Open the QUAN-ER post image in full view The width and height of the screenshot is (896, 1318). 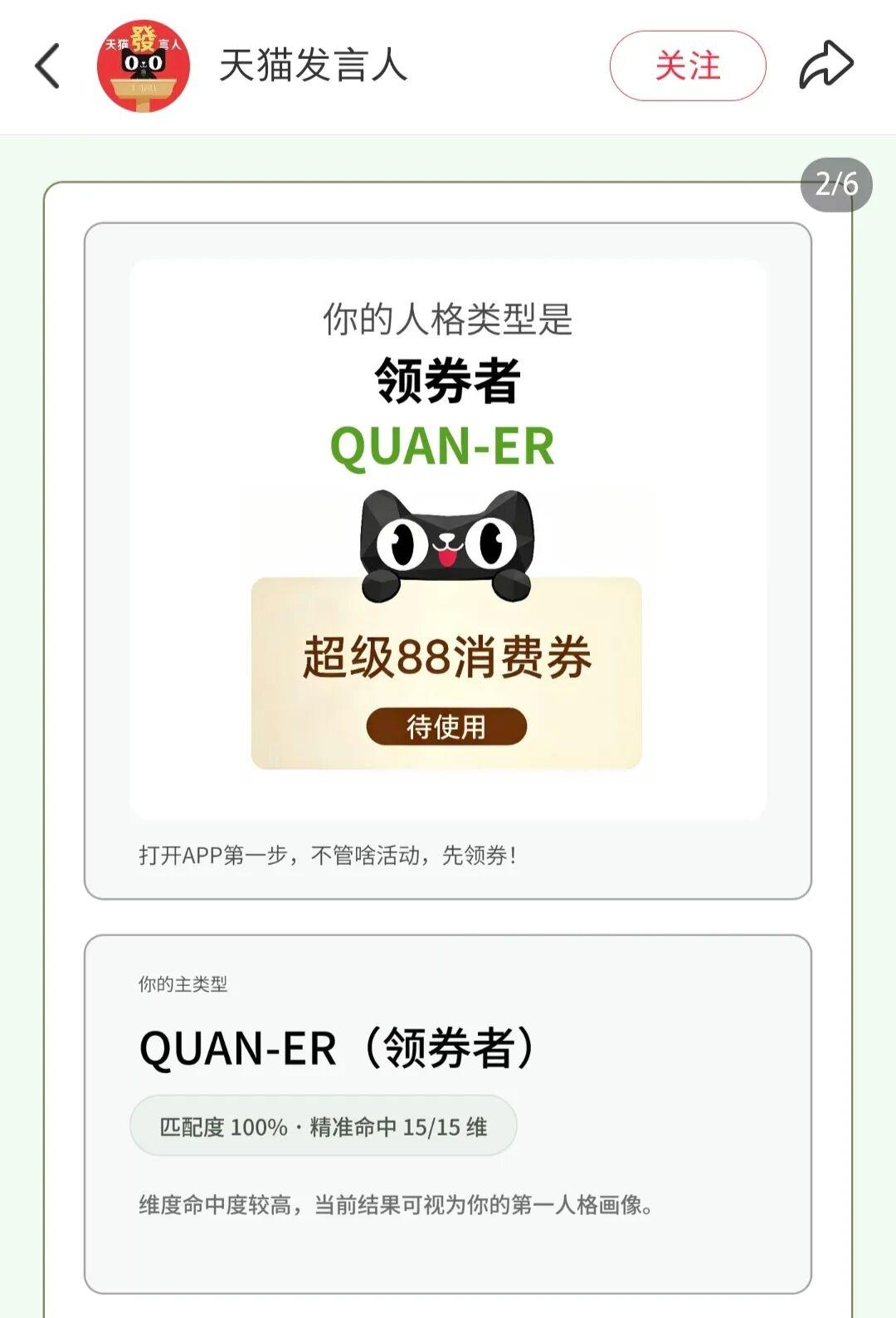(447, 539)
